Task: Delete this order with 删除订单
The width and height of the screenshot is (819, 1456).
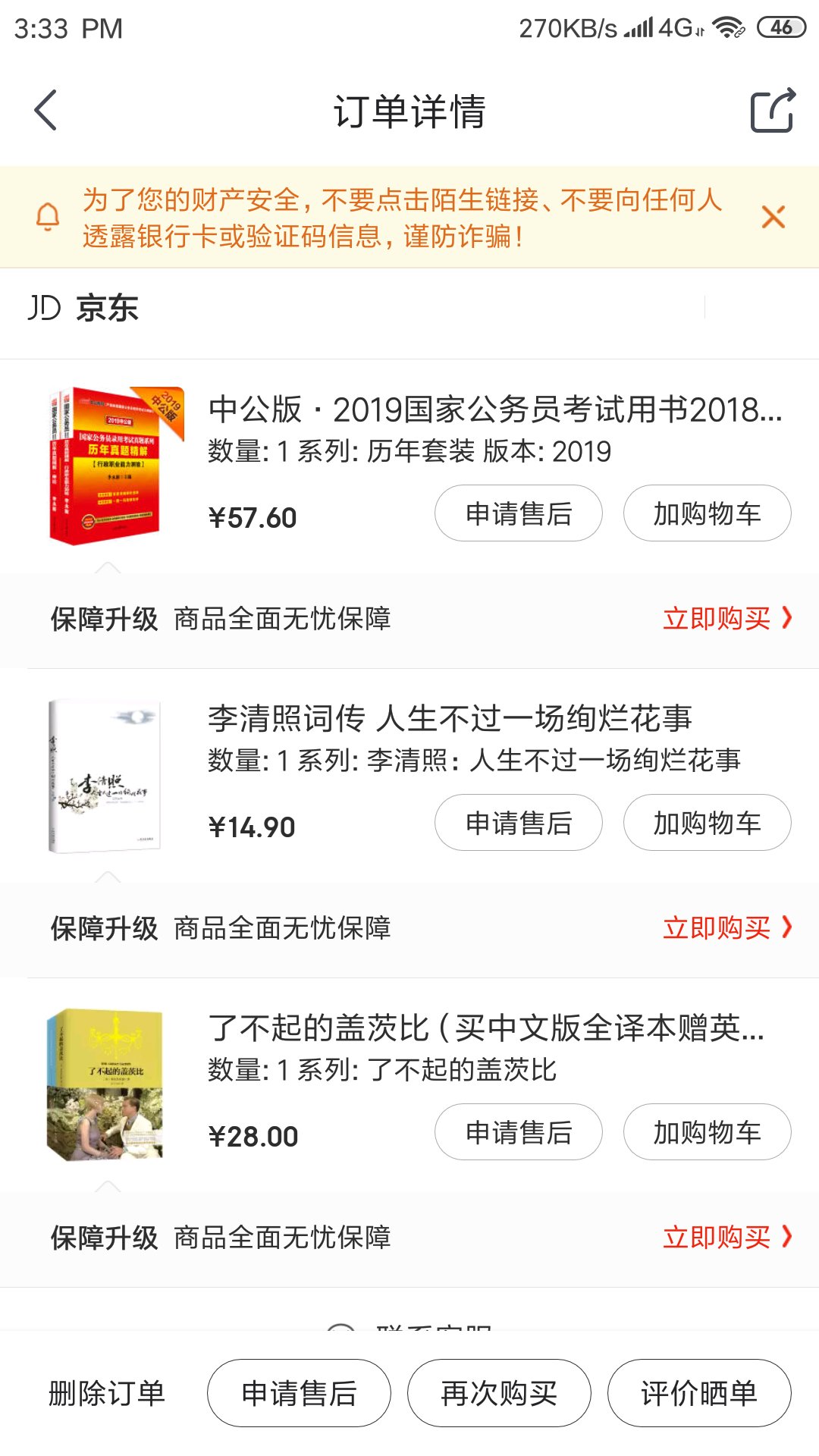Action: pyautogui.click(x=106, y=1394)
